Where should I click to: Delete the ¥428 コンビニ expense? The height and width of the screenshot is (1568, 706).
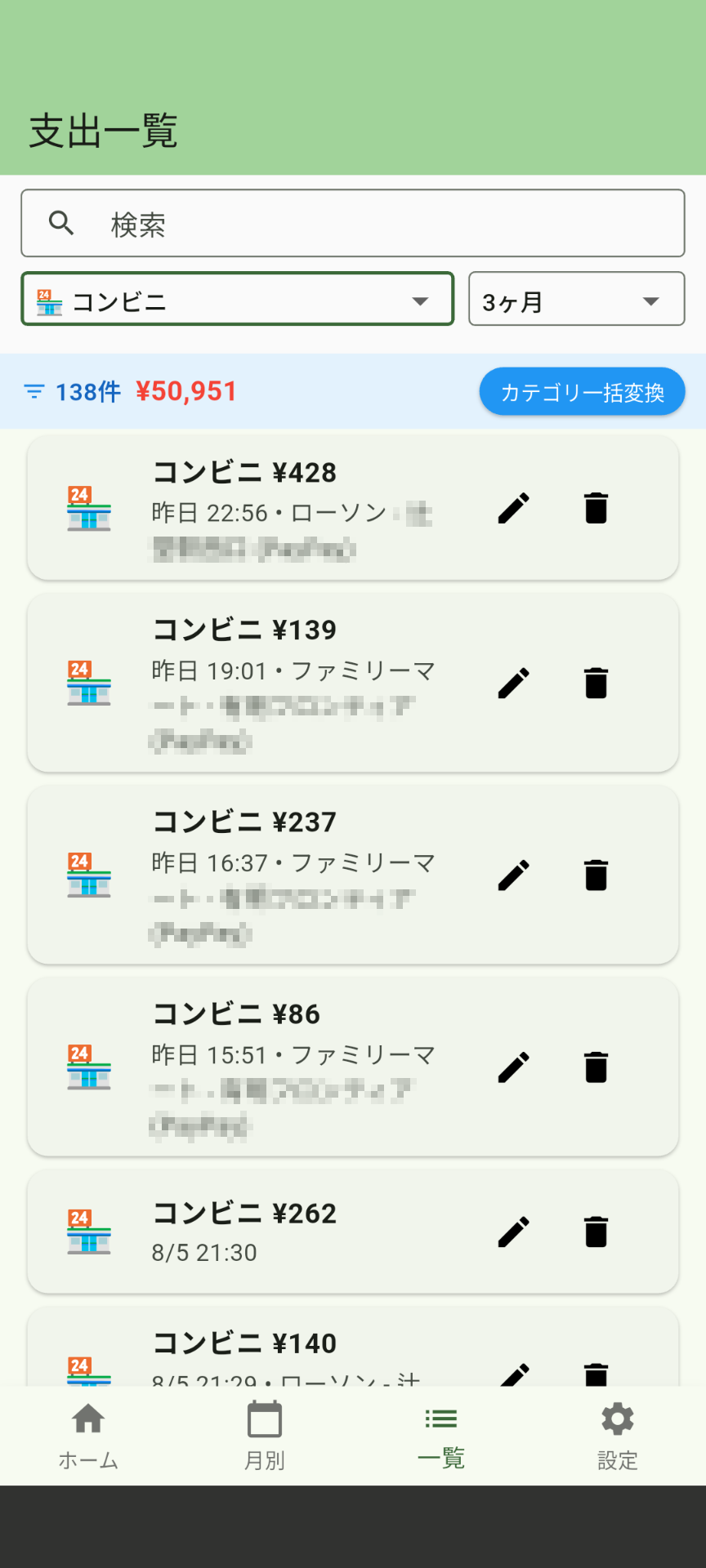tap(597, 508)
